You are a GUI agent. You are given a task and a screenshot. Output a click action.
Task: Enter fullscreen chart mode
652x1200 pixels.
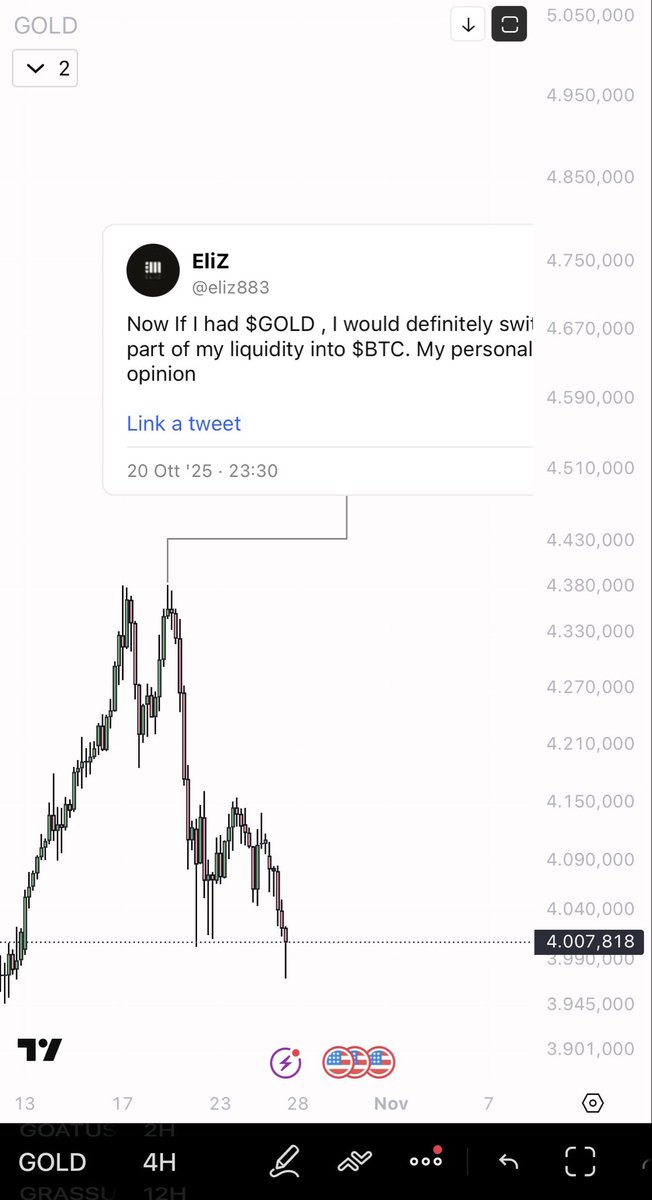[580, 1161]
